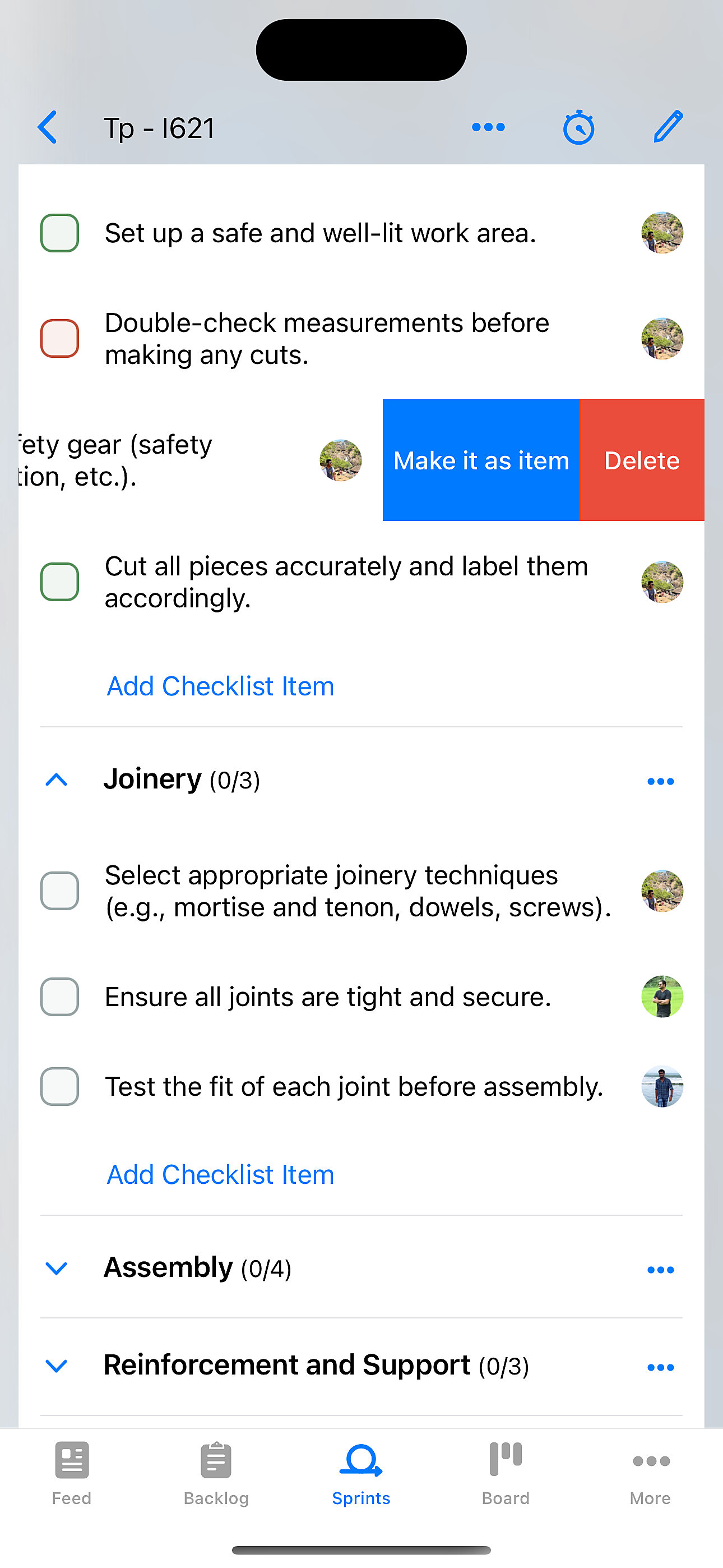
Task: Open Joinery section options menu
Action: (x=660, y=781)
